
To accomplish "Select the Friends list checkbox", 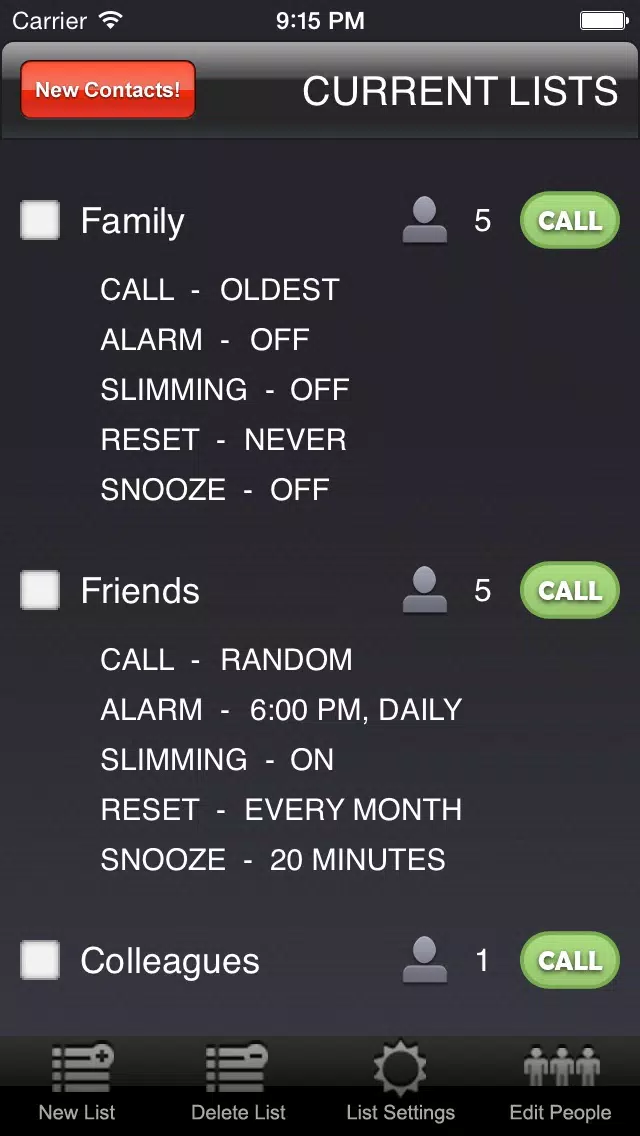I will coord(40,590).
